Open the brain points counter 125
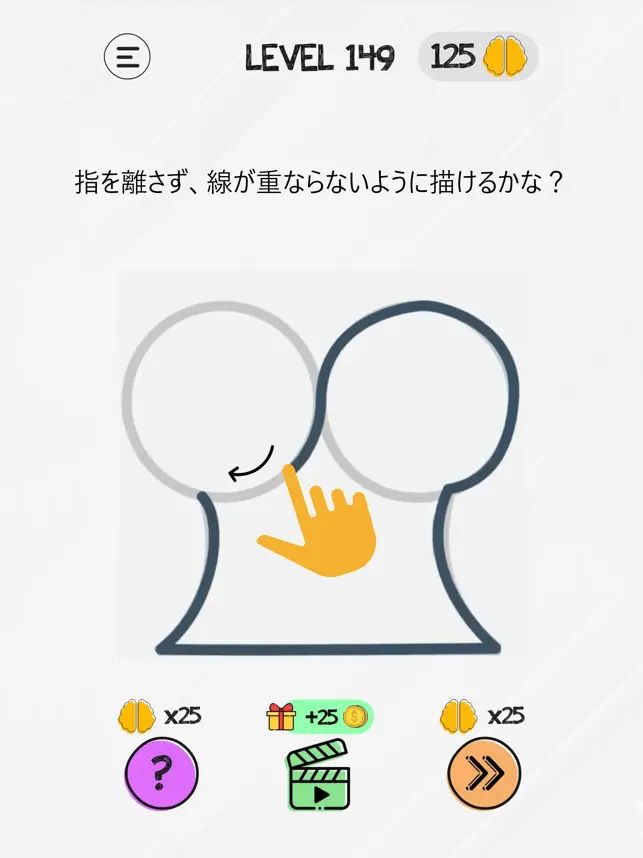 pyautogui.click(x=478, y=57)
